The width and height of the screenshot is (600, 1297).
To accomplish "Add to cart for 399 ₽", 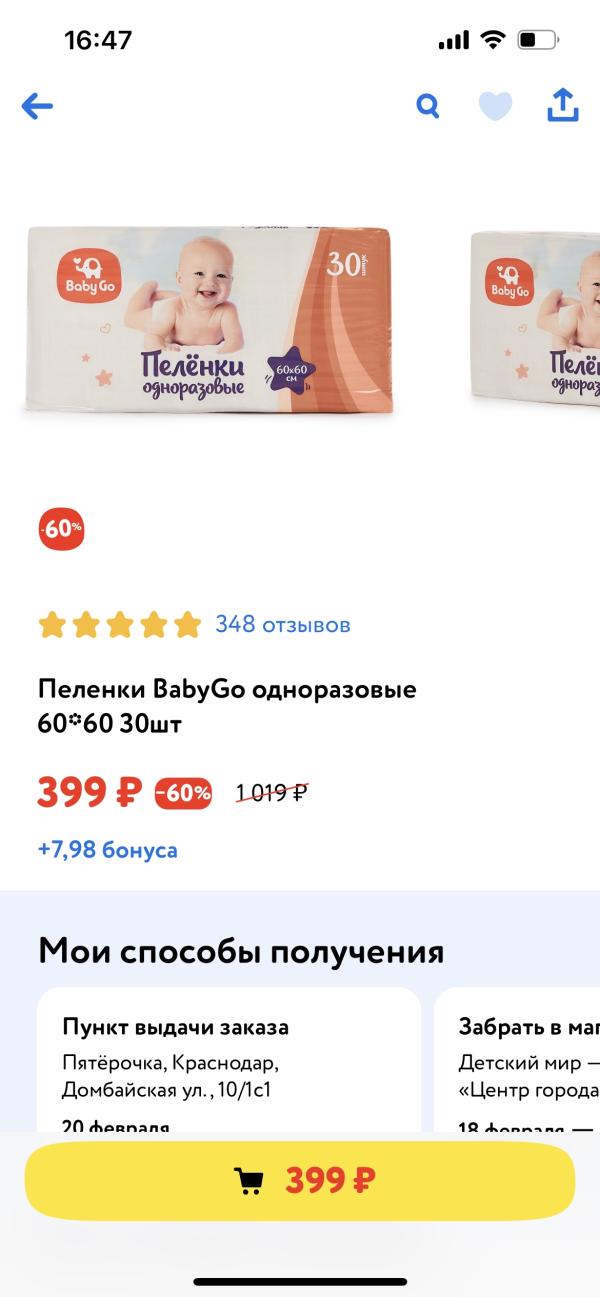I will coord(300,1181).
